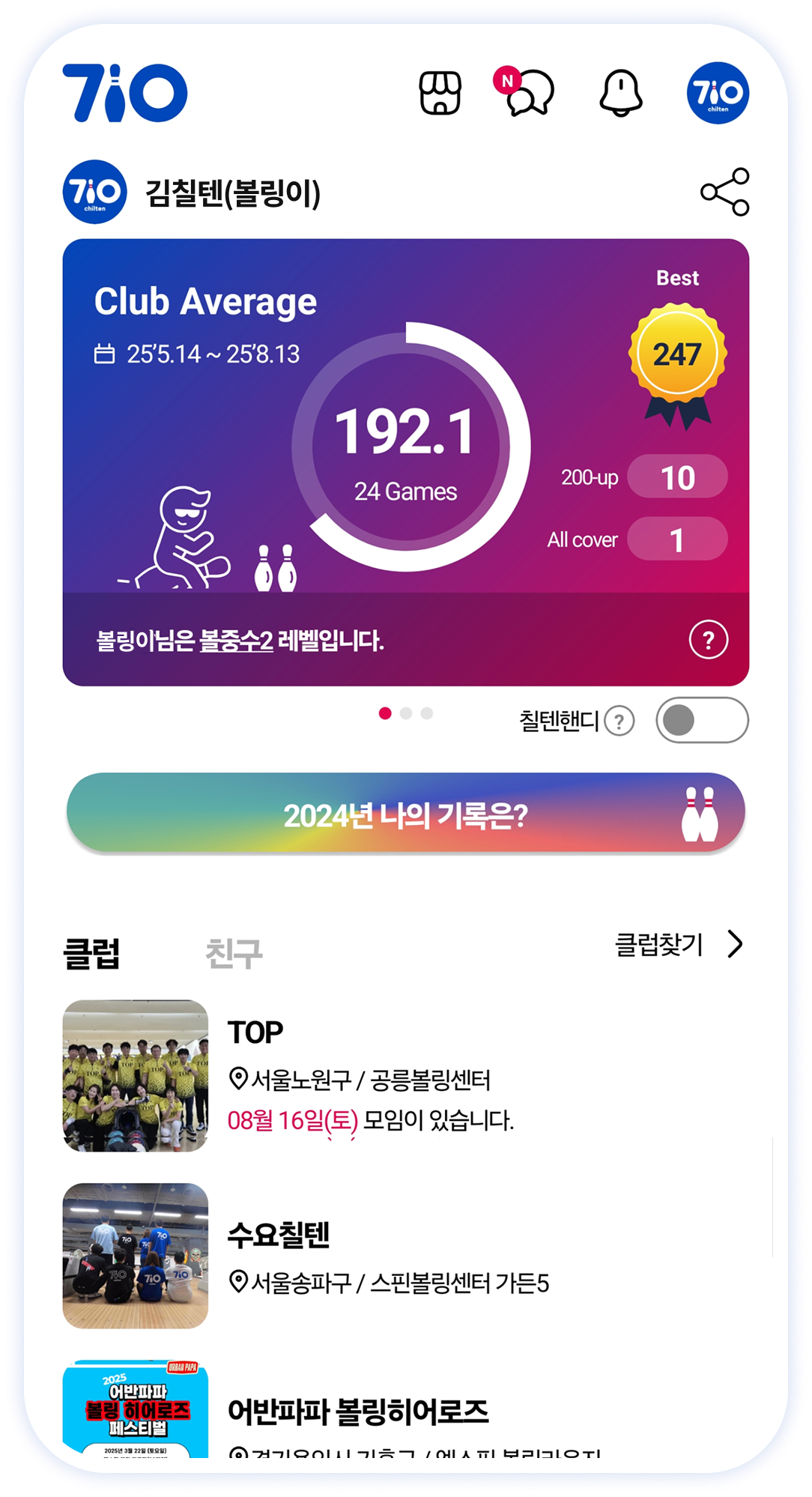Open the 2024년 나의 기록은? banner
This screenshot has width=812, height=1497.
[x=405, y=814]
